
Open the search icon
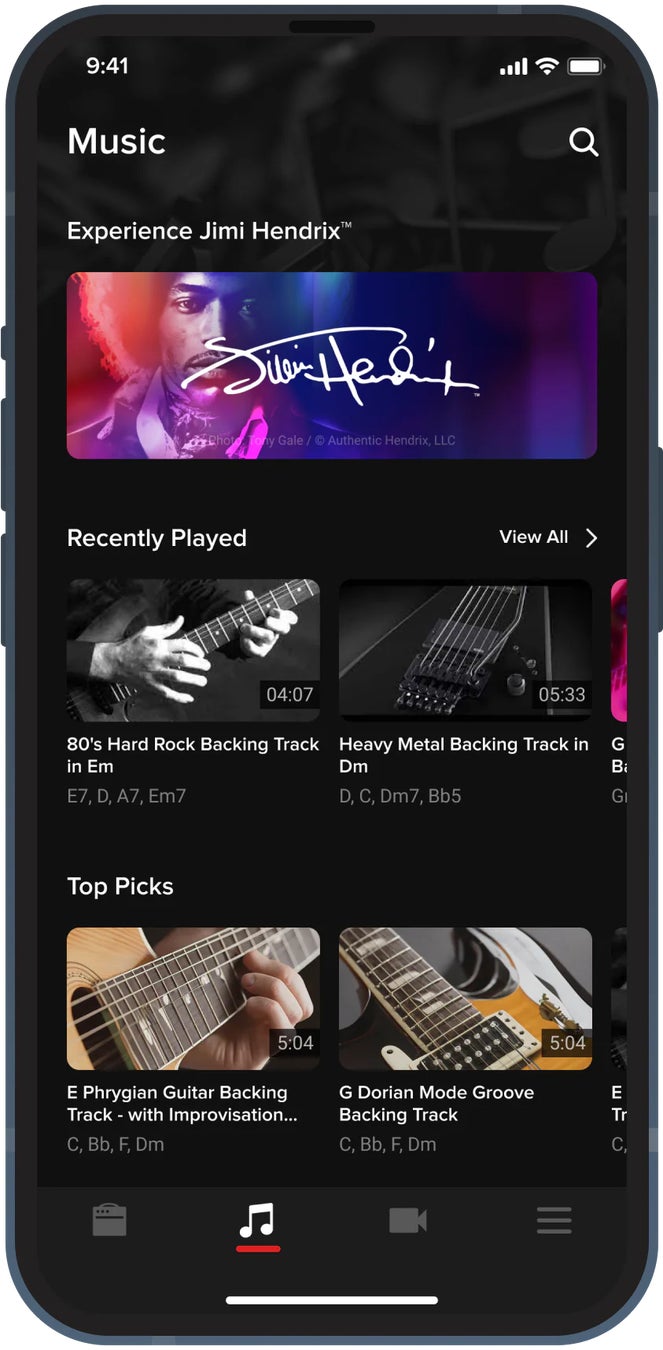pos(583,142)
